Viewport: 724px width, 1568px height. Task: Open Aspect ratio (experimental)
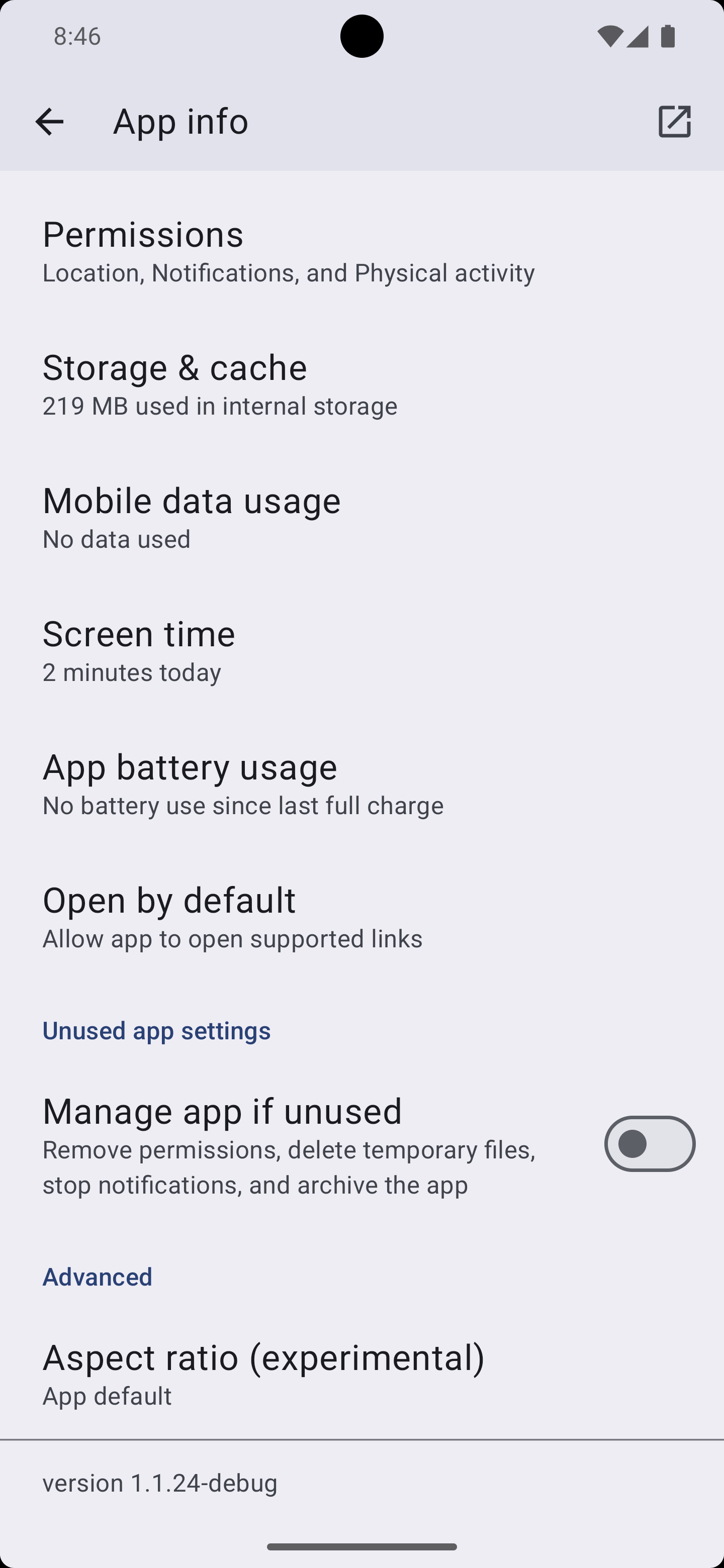[x=361, y=1374]
